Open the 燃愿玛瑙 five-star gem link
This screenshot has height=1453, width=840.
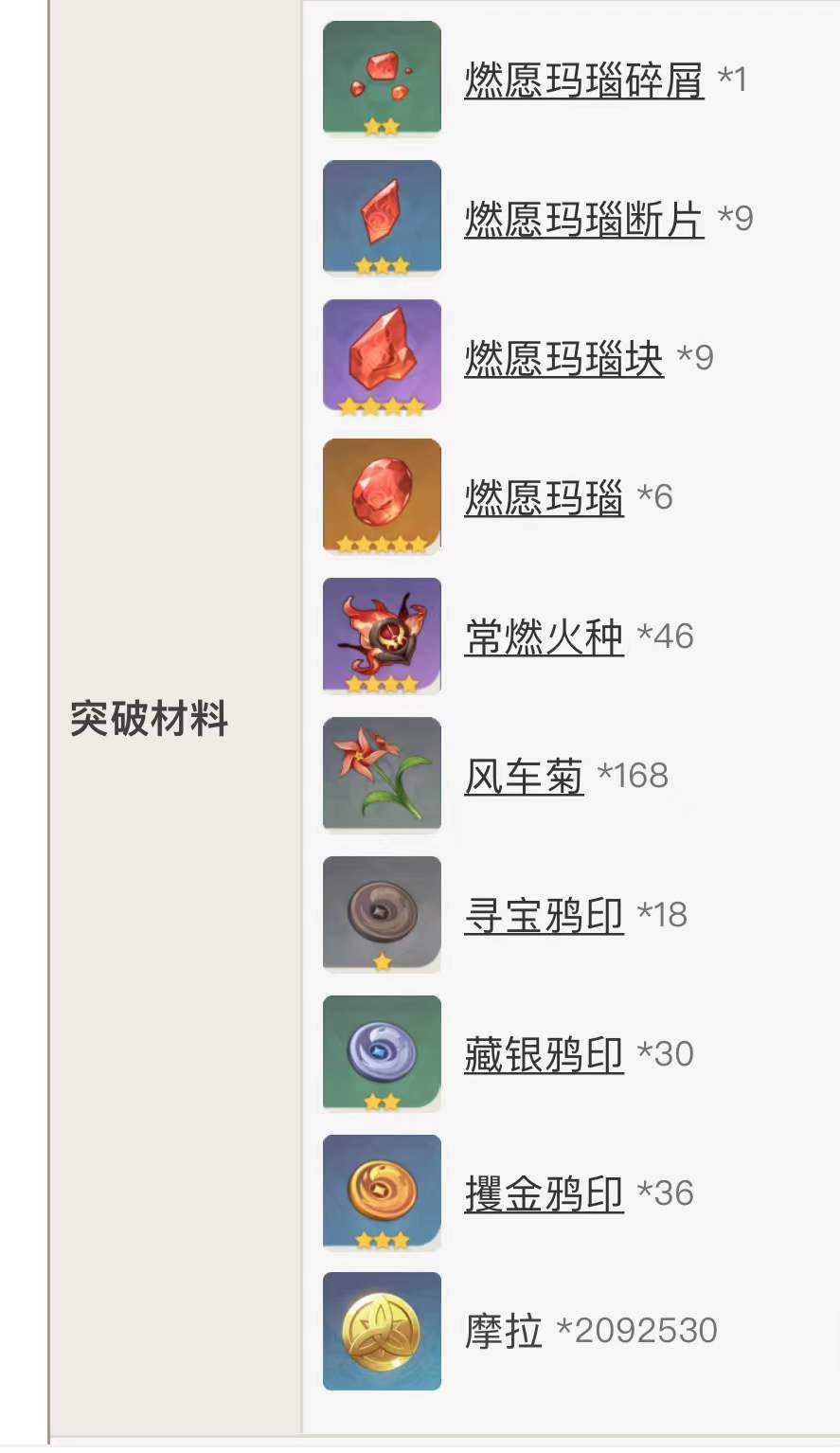tap(544, 497)
